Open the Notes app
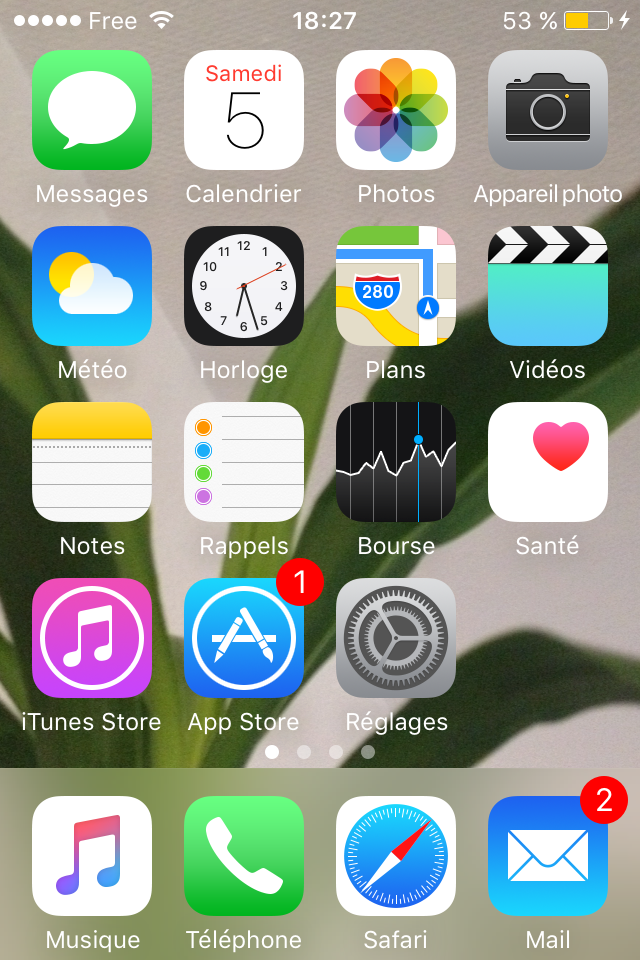The image size is (640, 960). pyautogui.click(x=92, y=462)
